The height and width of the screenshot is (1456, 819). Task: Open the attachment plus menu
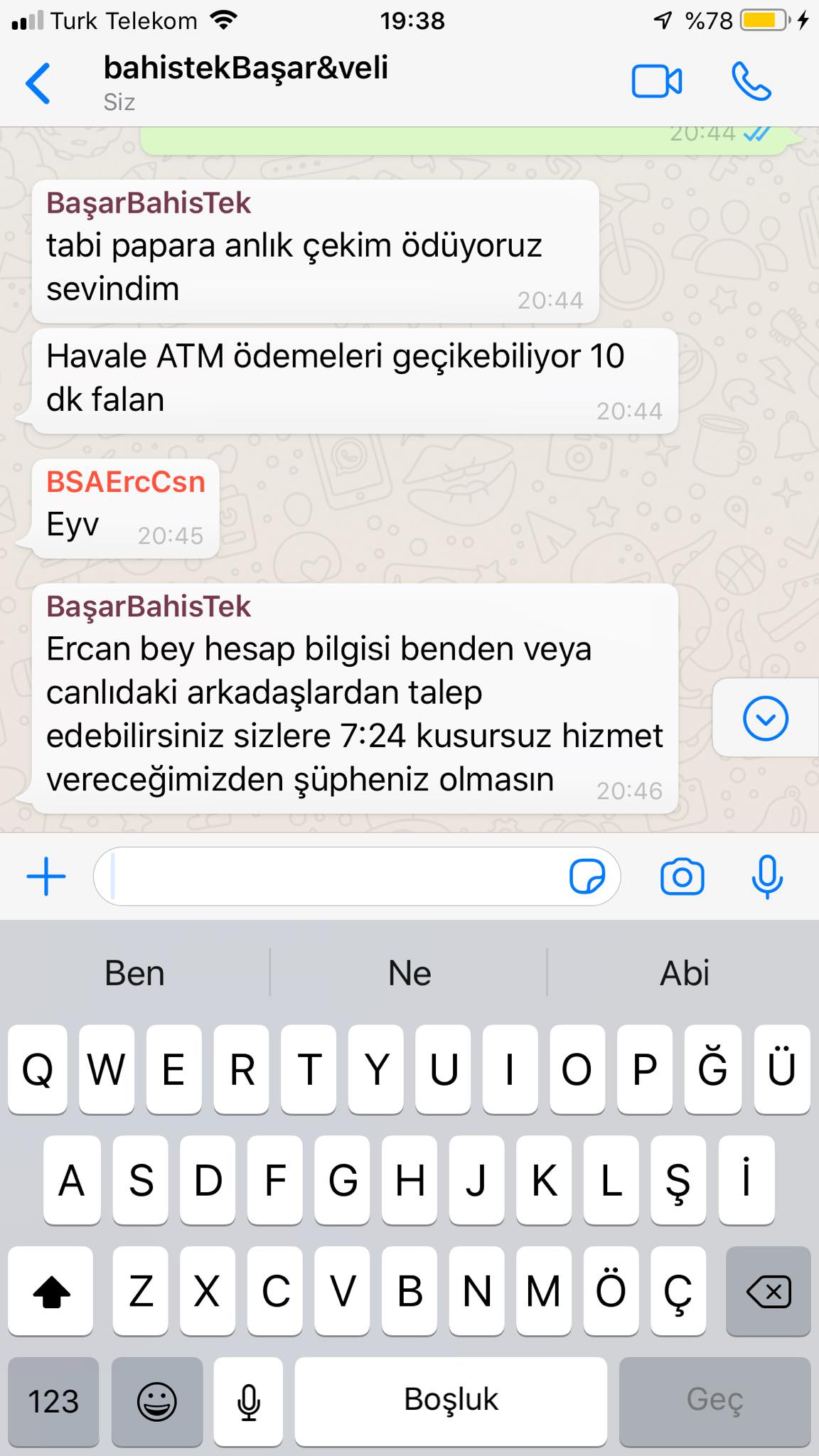pyautogui.click(x=46, y=877)
